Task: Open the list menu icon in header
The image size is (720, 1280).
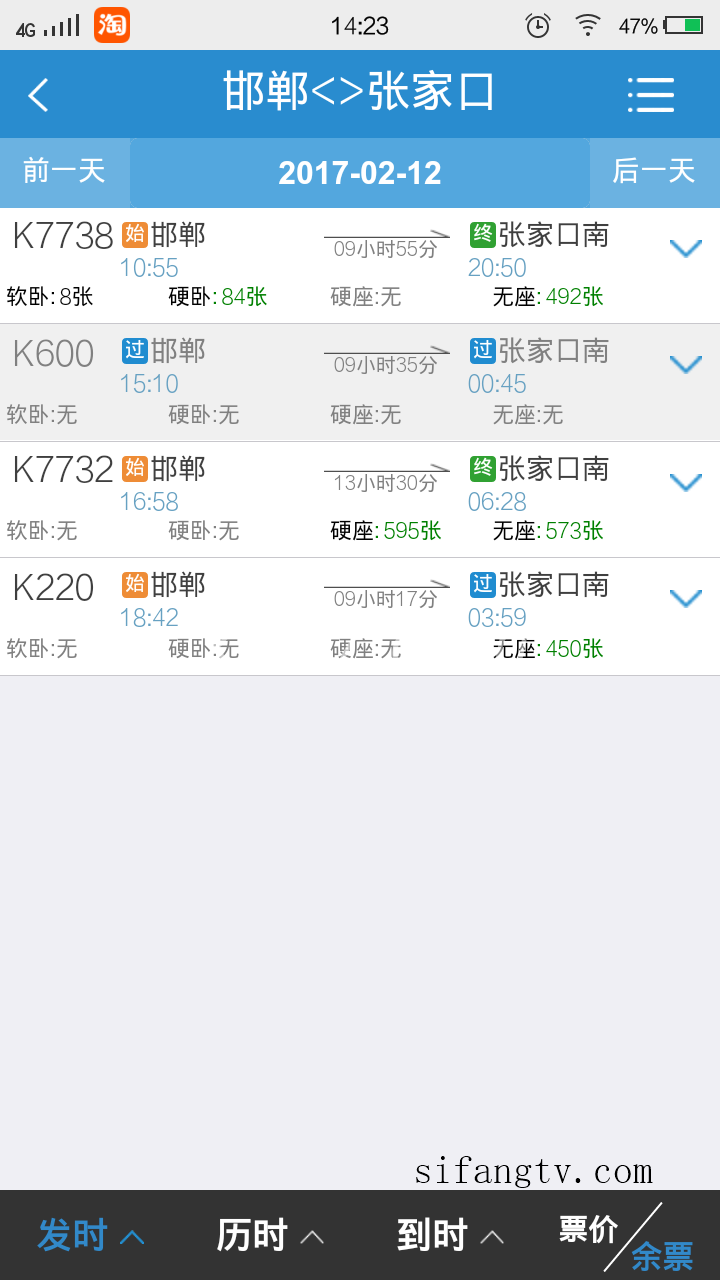Action: coord(651,95)
